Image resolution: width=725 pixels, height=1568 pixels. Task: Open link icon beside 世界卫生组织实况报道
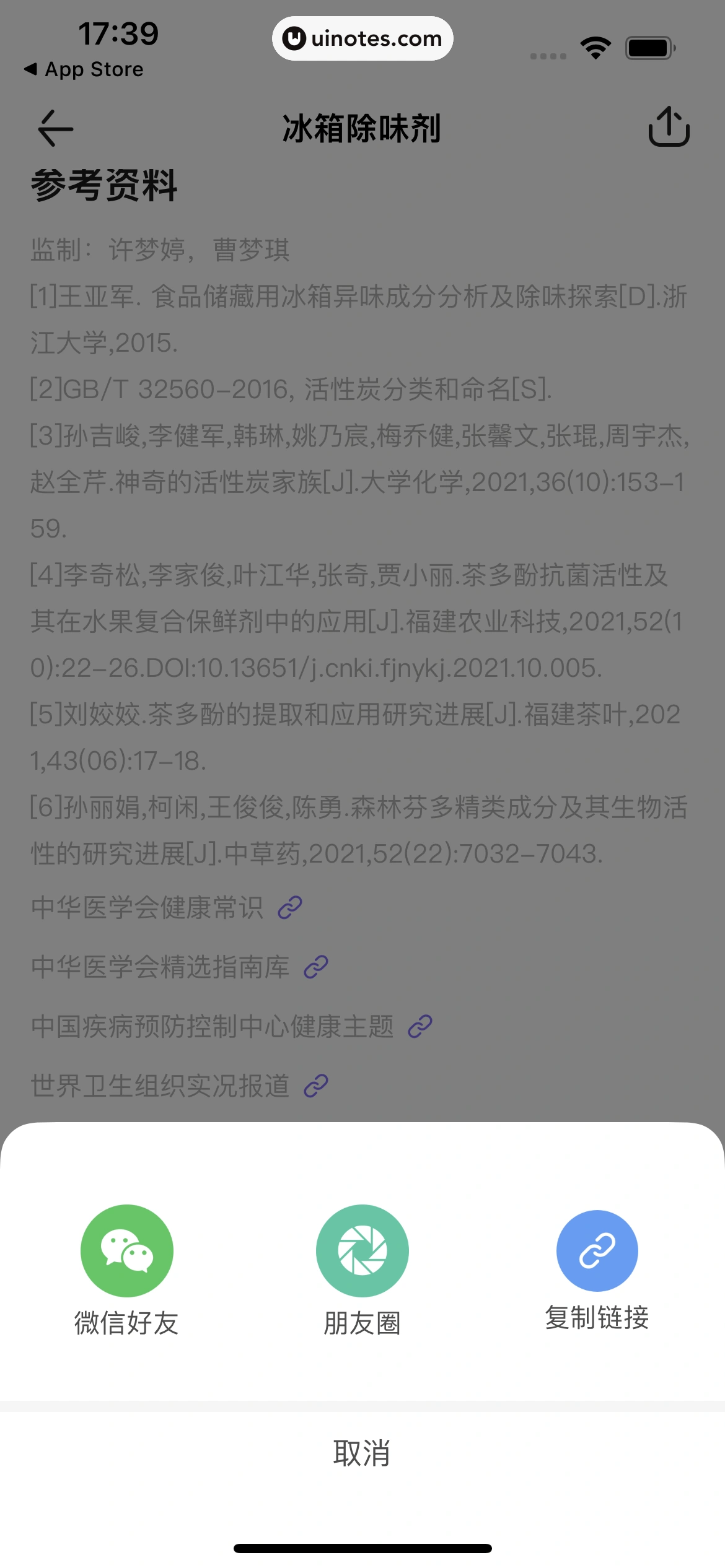(317, 1086)
